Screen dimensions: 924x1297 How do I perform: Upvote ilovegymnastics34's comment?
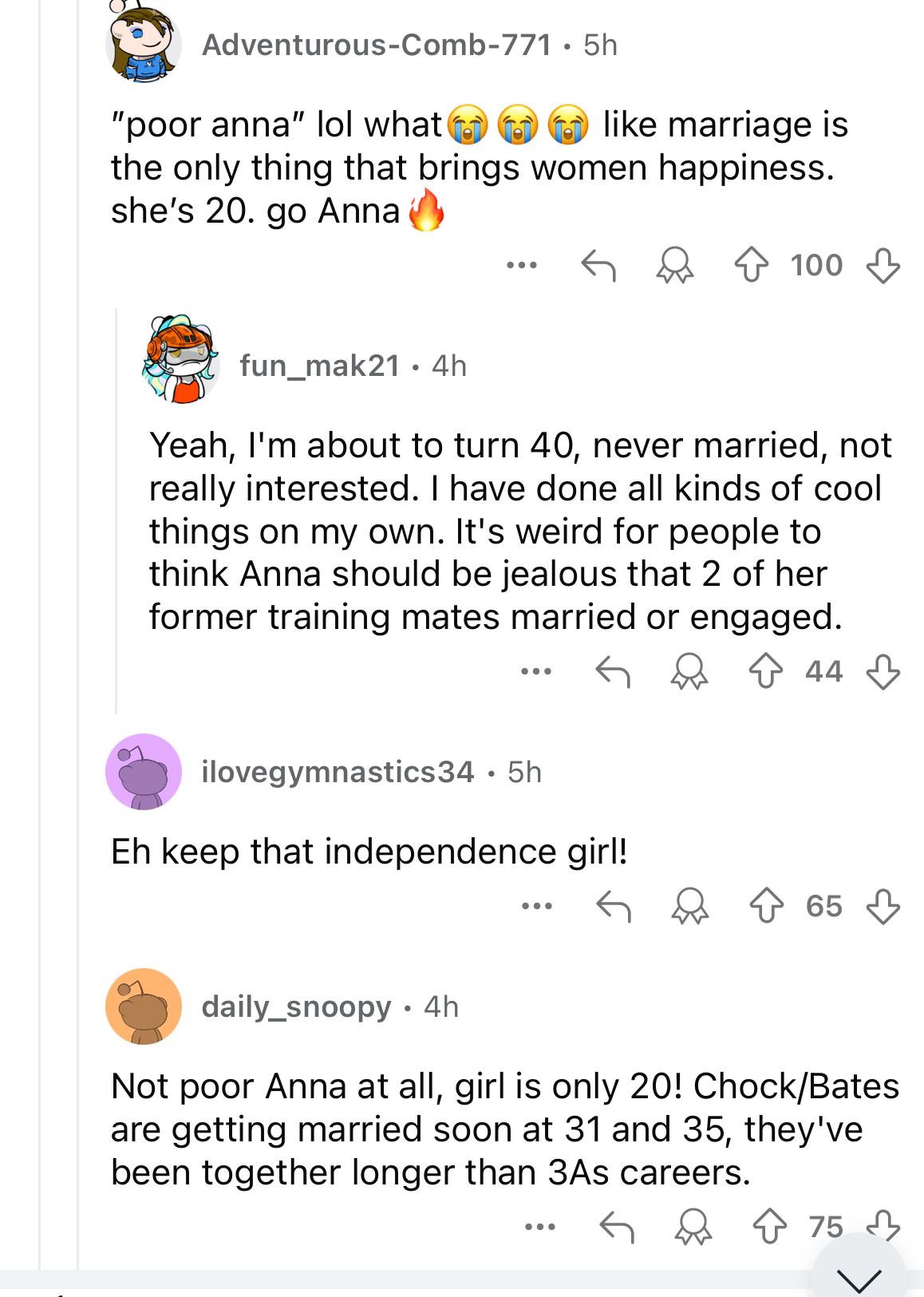coord(767,906)
